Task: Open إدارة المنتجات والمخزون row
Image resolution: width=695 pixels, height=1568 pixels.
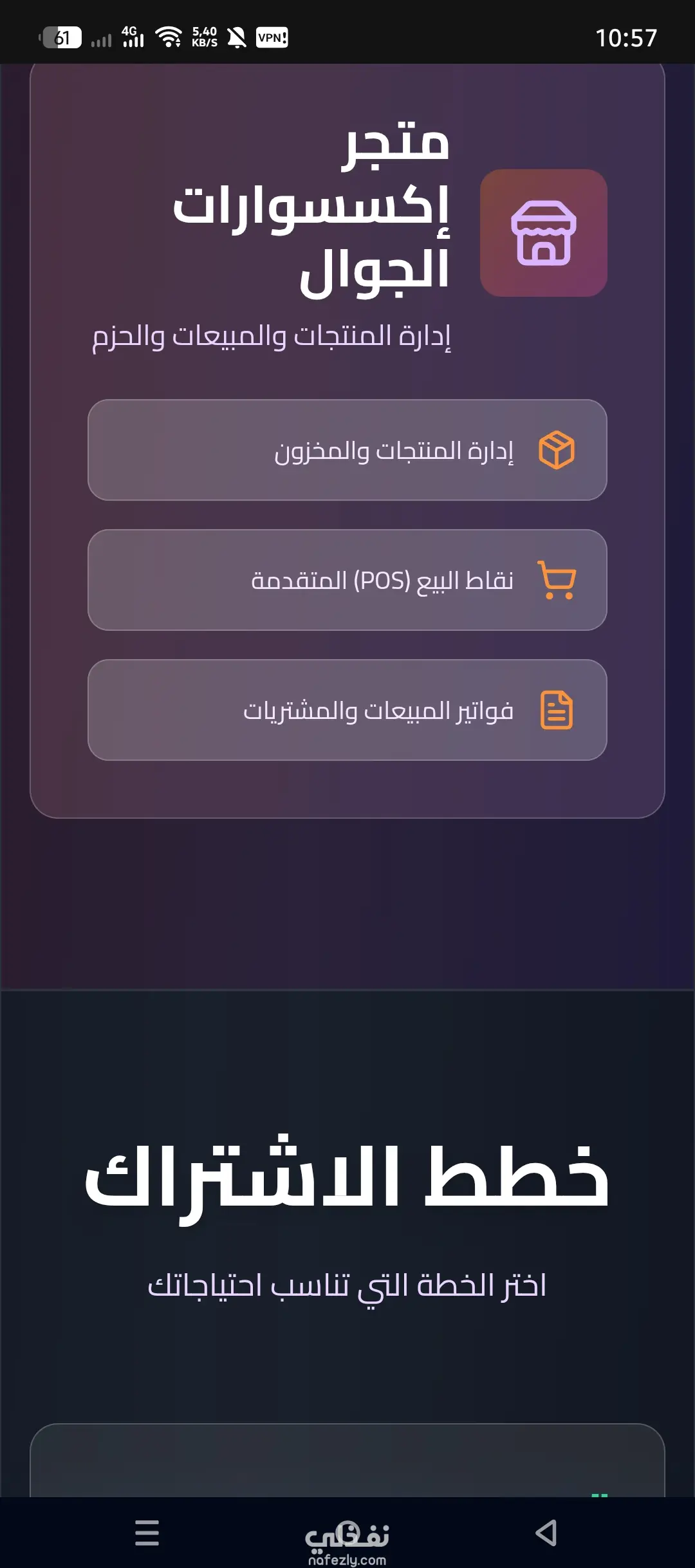Action: [x=347, y=450]
